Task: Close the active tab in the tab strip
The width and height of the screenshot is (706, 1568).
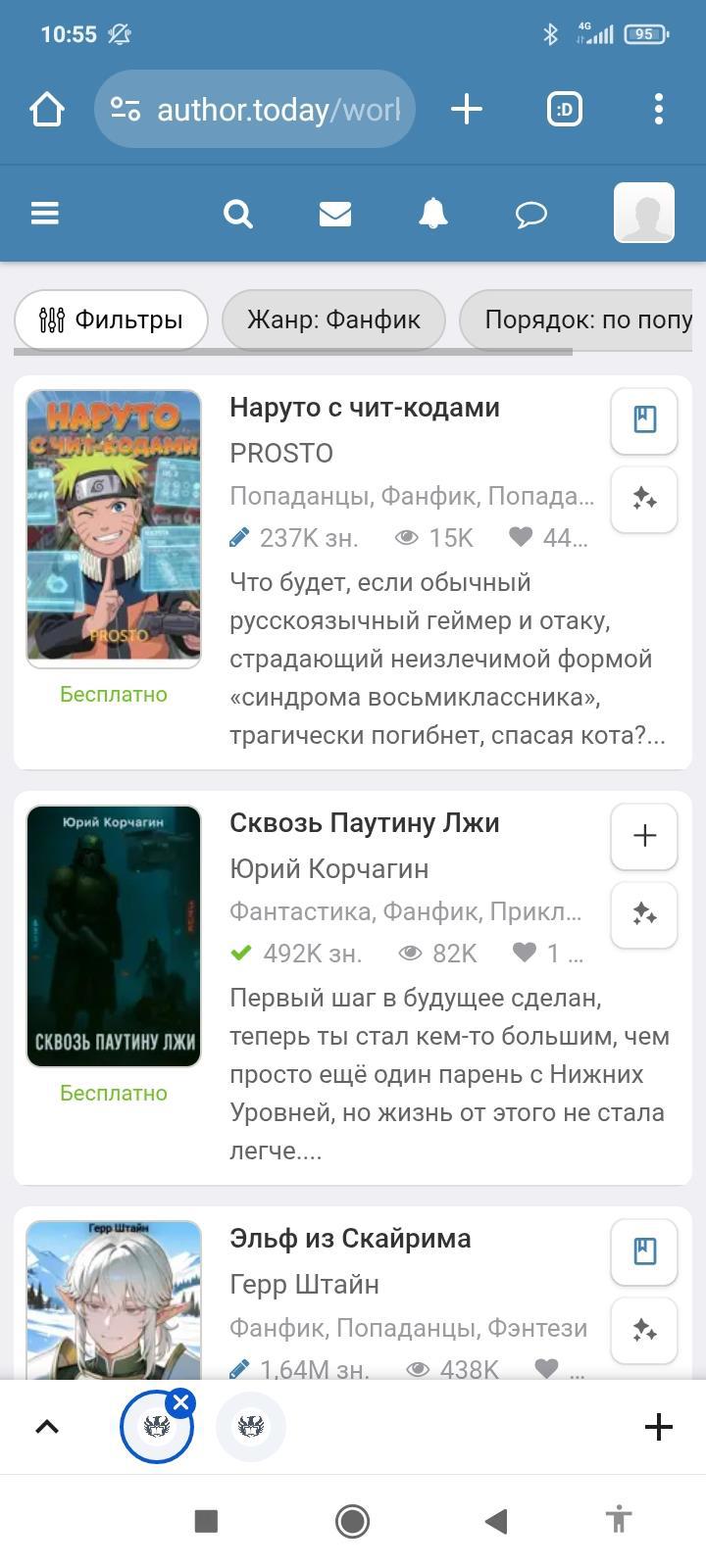Action: (x=181, y=1403)
